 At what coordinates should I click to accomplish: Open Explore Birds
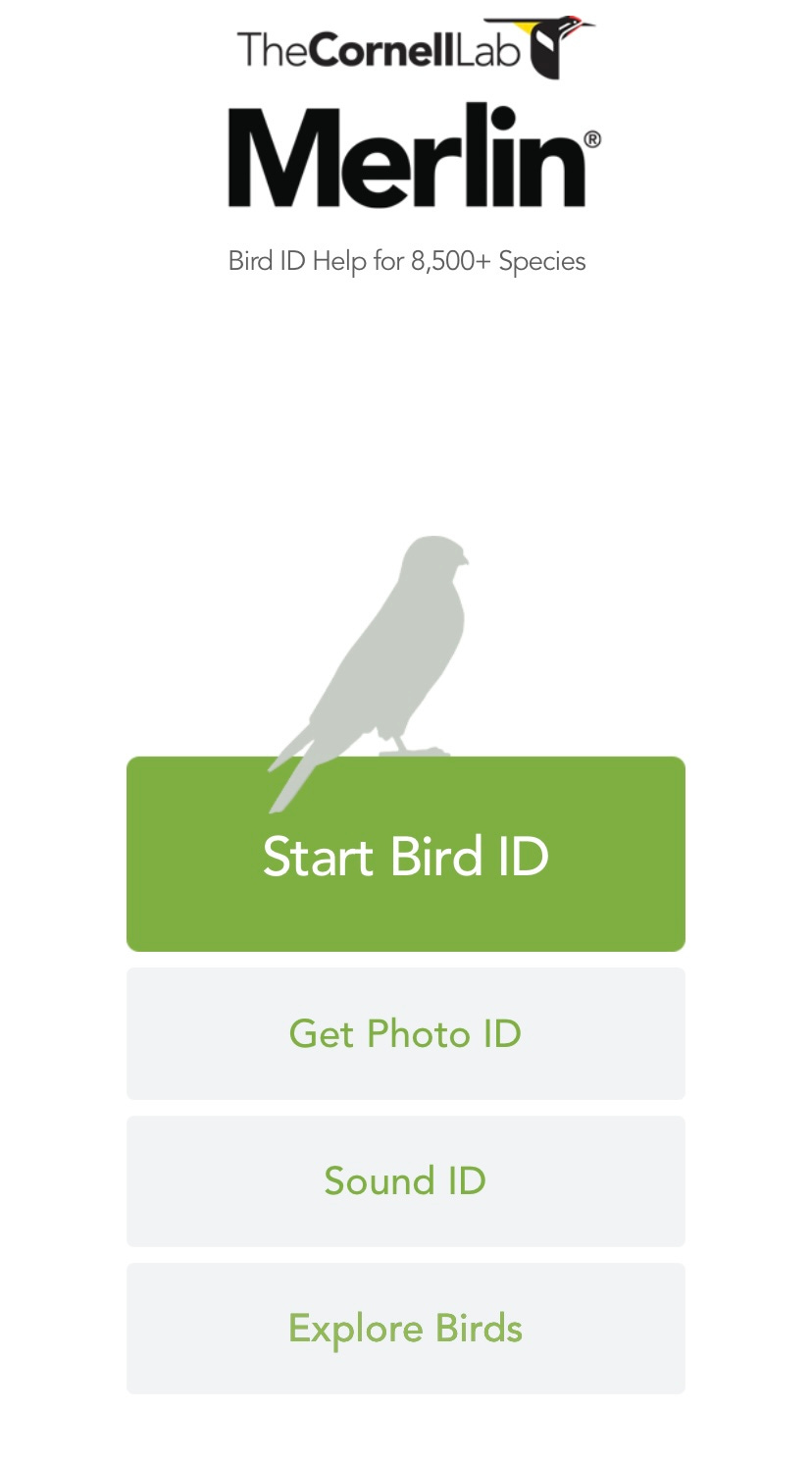[405, 1328]
